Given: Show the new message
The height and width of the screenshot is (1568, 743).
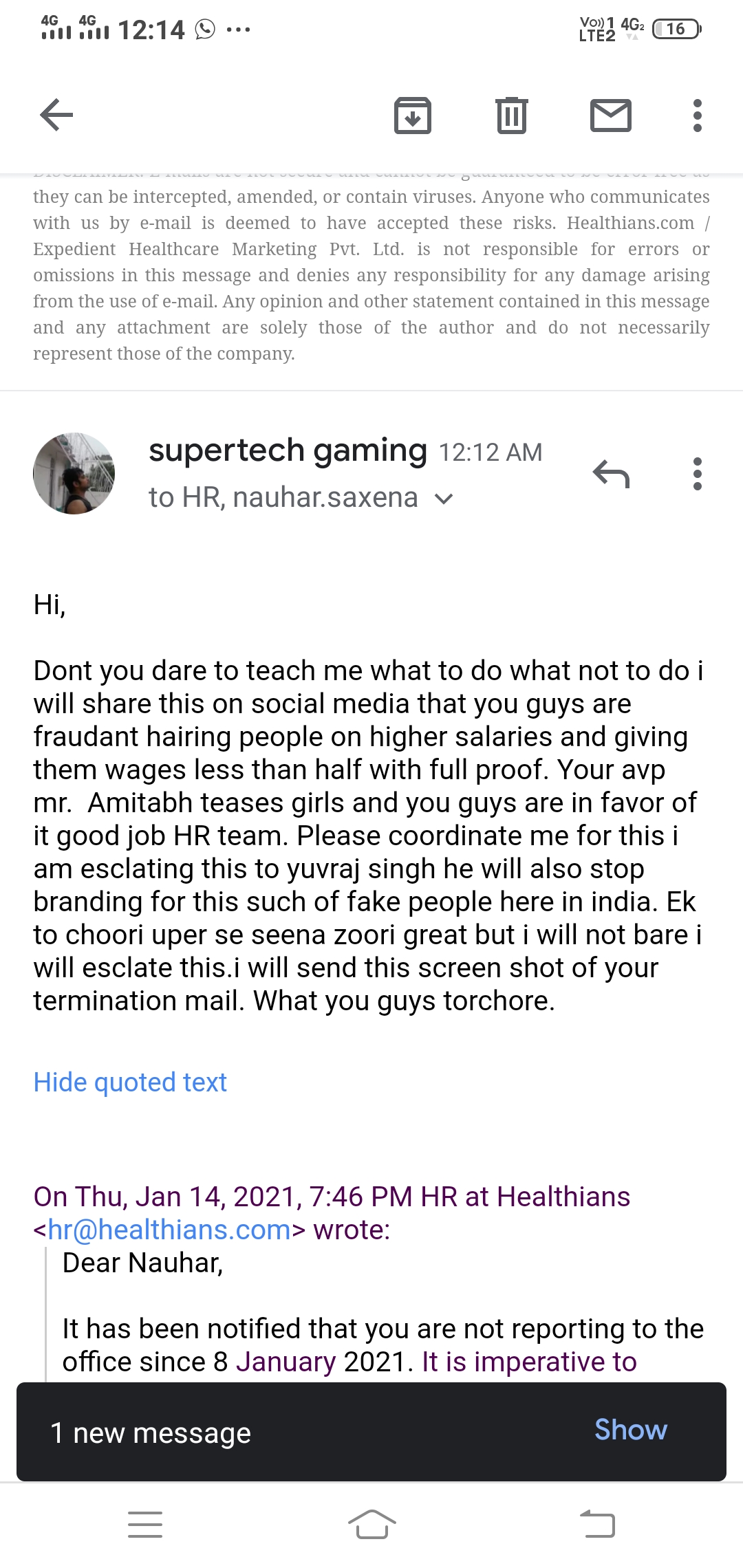Looking at the screenshot, I should pyautogui.click(x=630, y=1430).
